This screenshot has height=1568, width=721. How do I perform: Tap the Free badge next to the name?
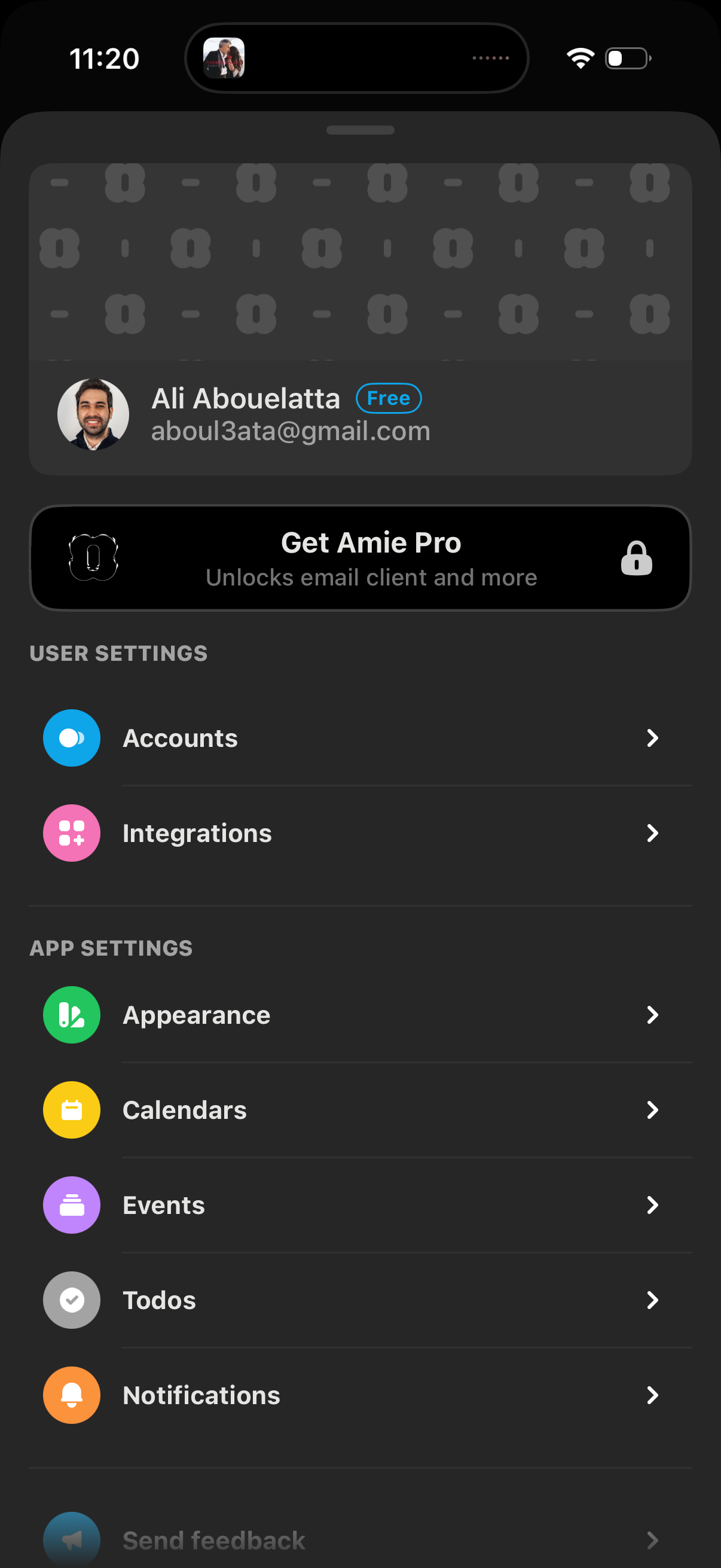click(x=388, y=398)
